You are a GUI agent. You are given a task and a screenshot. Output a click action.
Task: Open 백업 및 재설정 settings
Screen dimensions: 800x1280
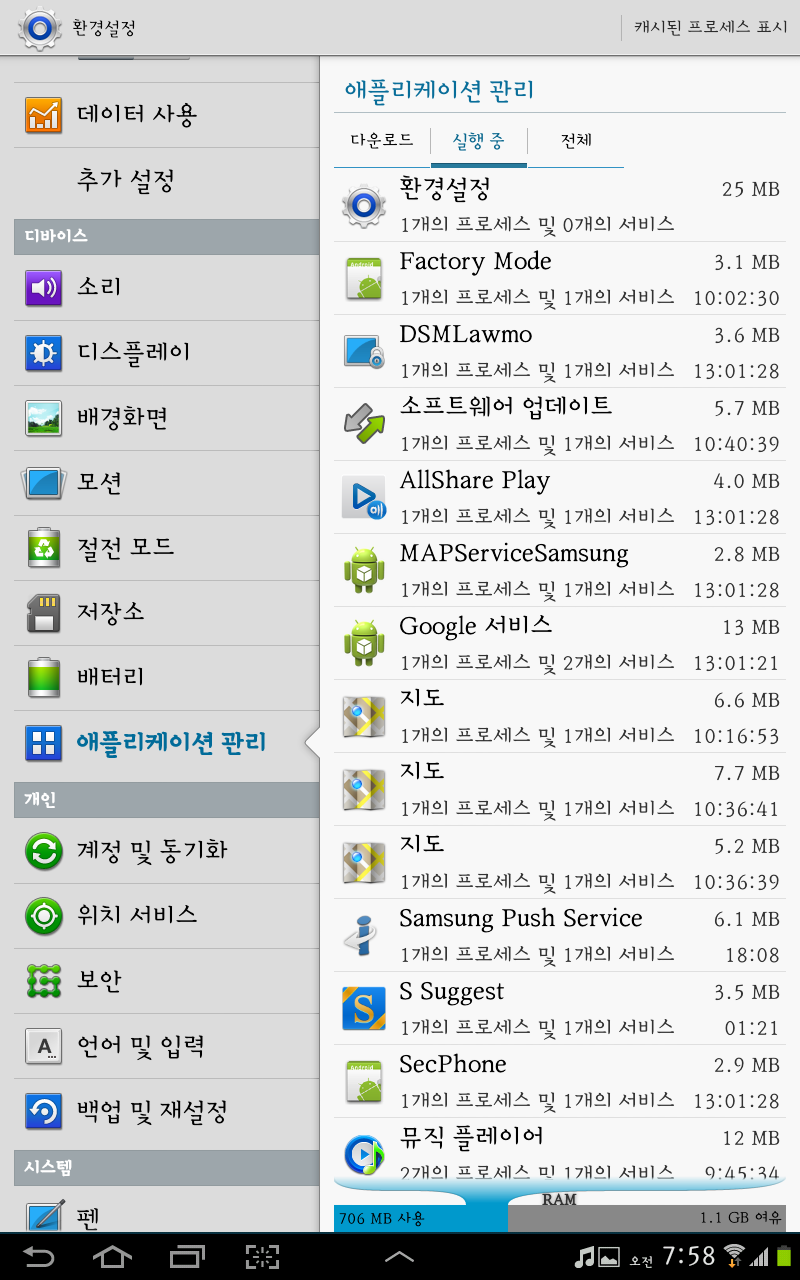pyautogui.click(x=166, y=1111)
